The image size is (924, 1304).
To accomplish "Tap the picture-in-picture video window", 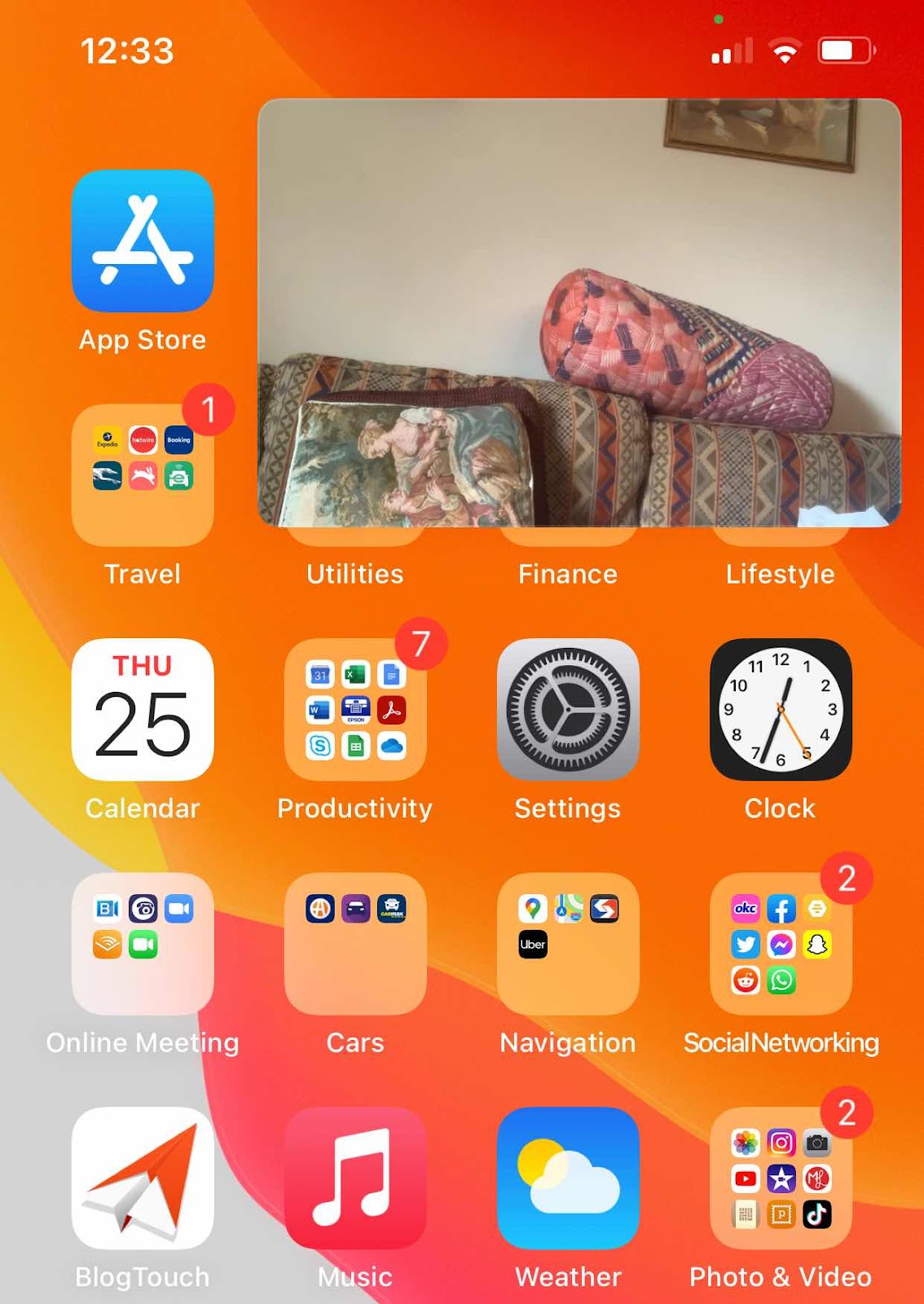I will tap(579, 312).
